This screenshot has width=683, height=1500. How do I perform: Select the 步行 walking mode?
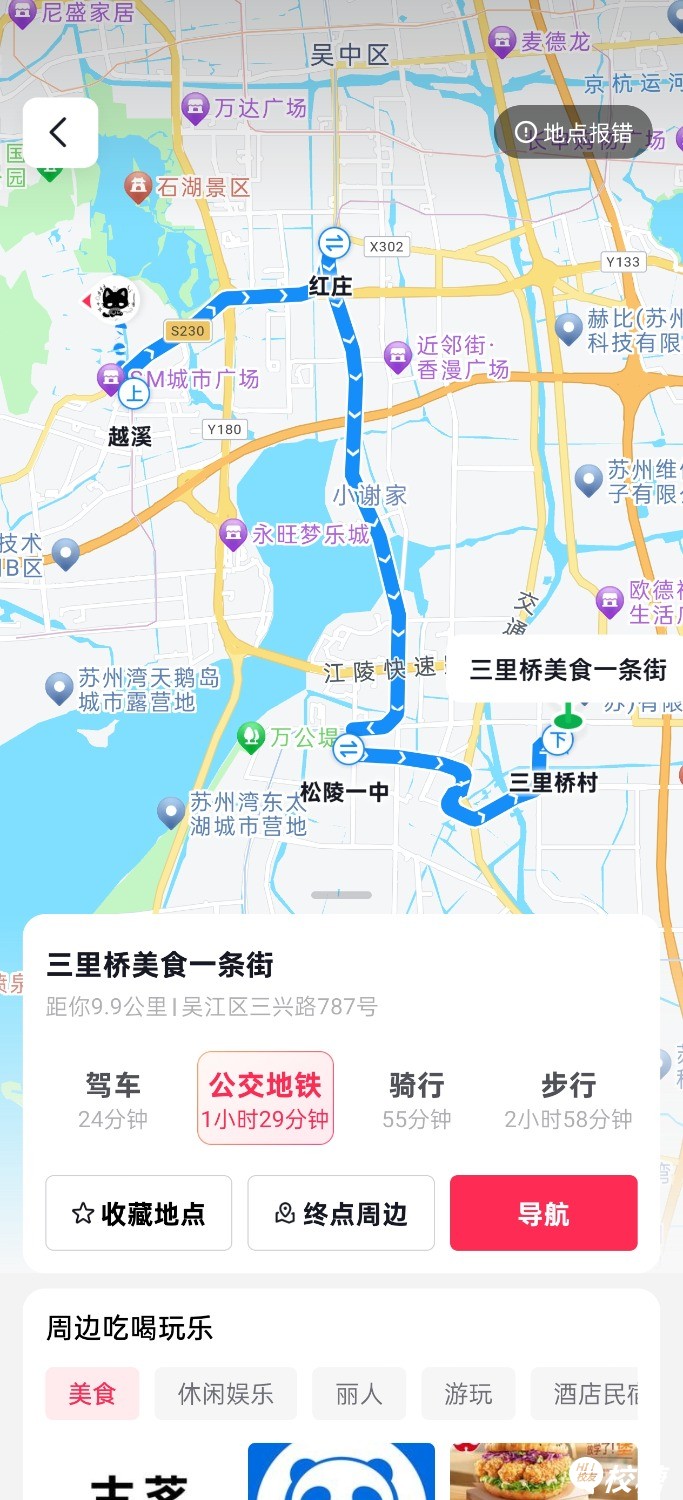[x=568, y=1099]
